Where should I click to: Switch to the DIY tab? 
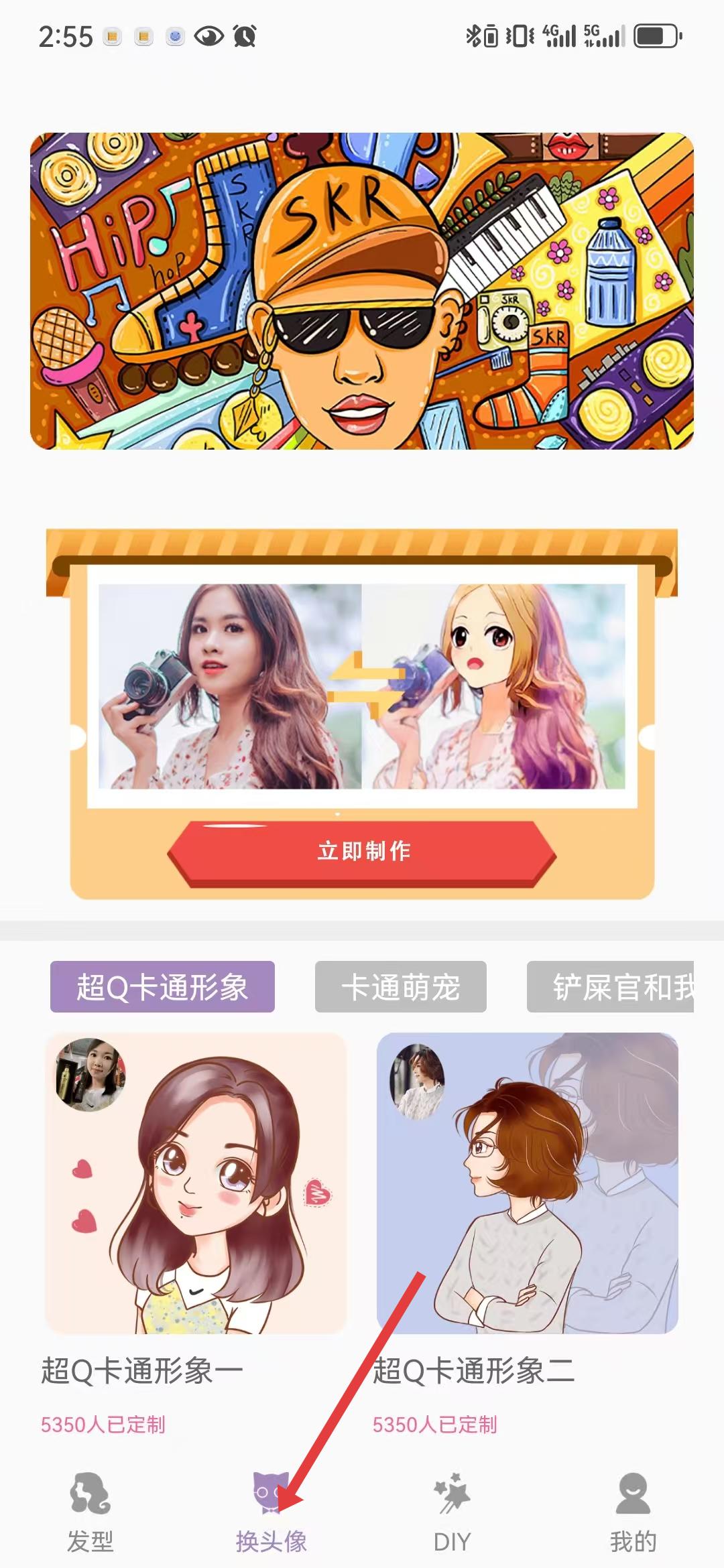452,1511
